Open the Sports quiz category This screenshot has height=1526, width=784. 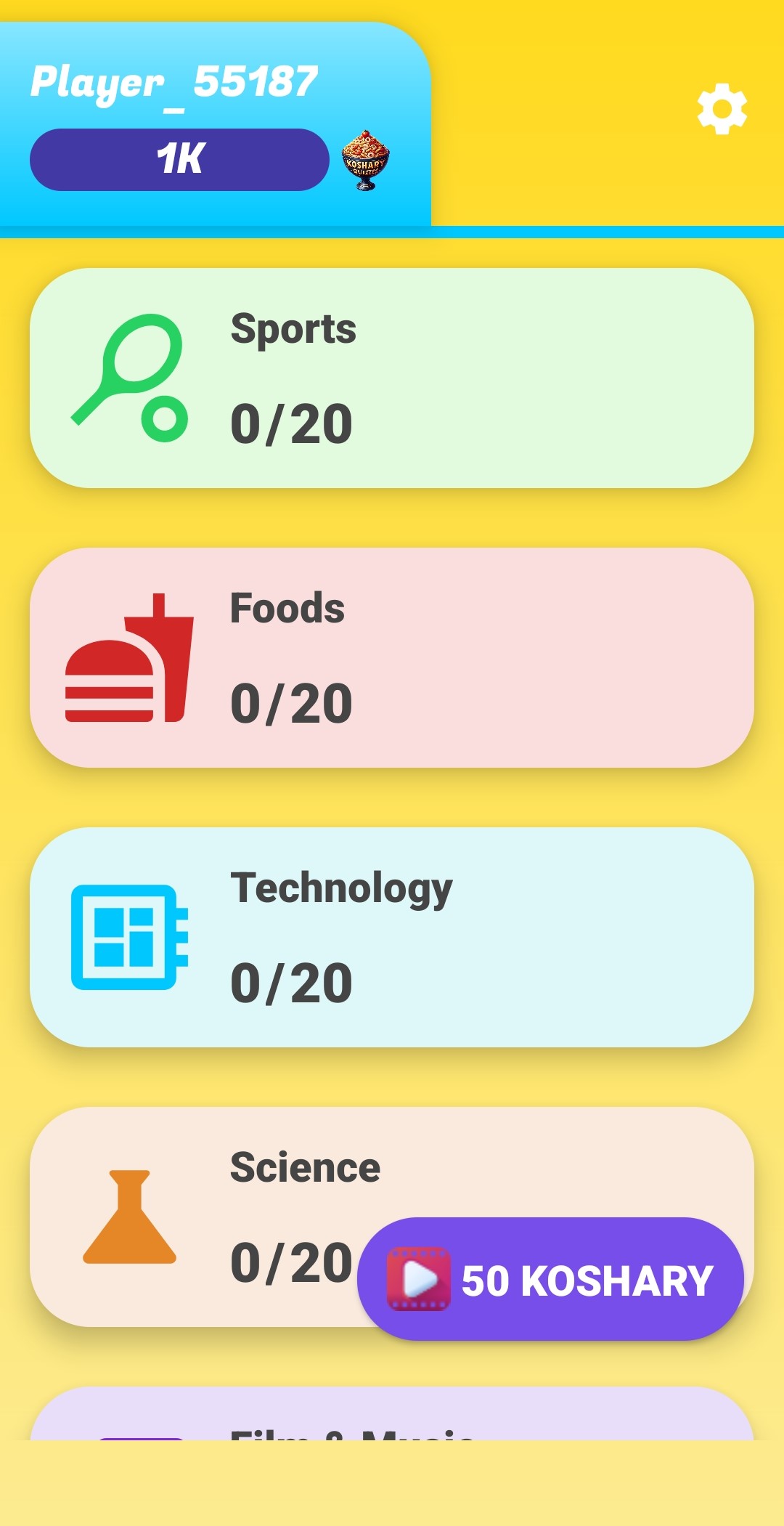pyautogui.click(x=392, y=378)
